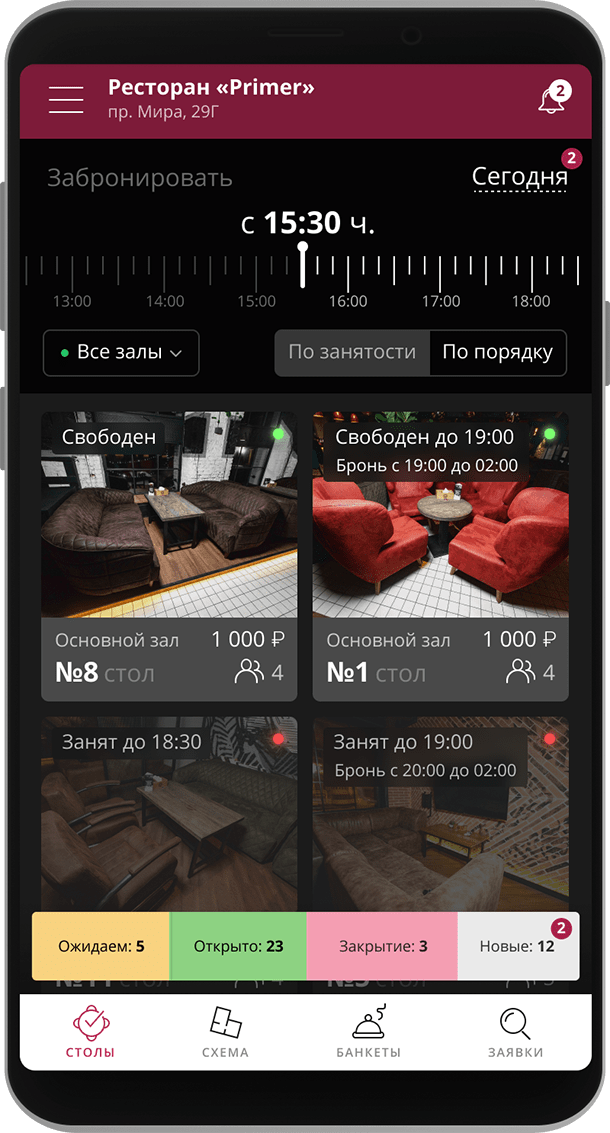
Task: Open the card for table №1
Action: (440, 555)
